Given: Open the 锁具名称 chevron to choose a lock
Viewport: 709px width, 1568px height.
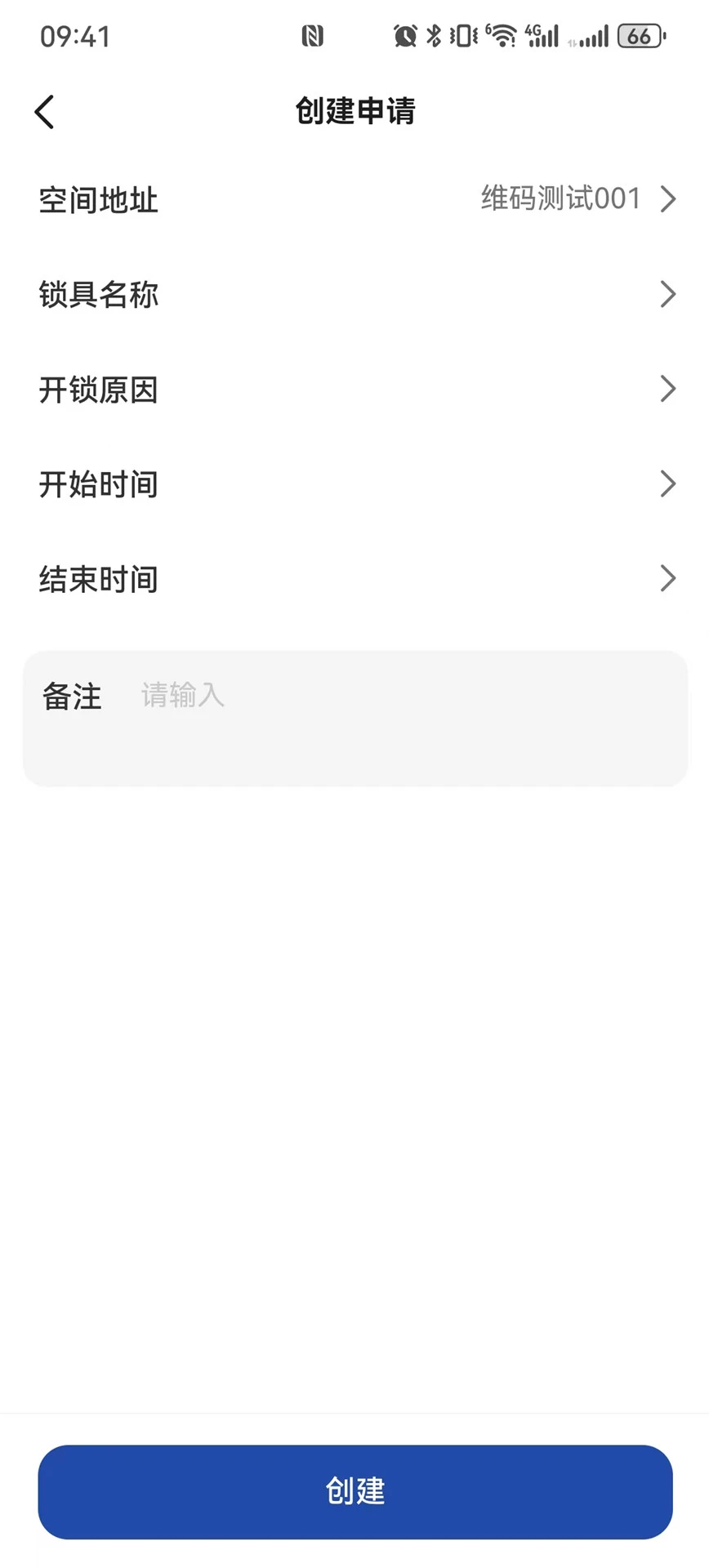Looking at the screenshot, I should (x=668, y=295).
